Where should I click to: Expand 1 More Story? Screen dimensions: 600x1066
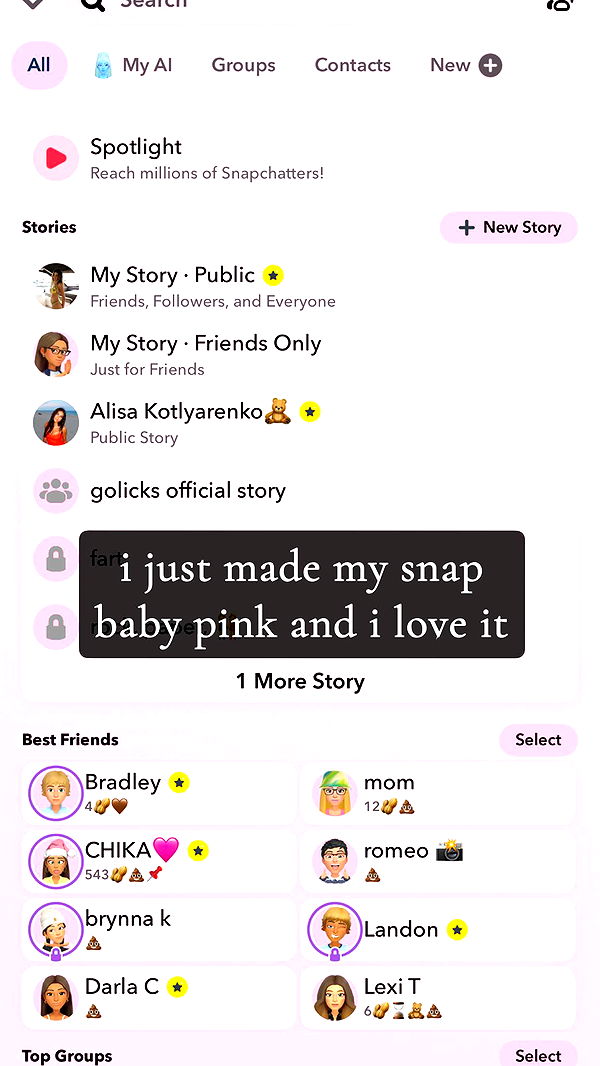click(x=300, y=681)
